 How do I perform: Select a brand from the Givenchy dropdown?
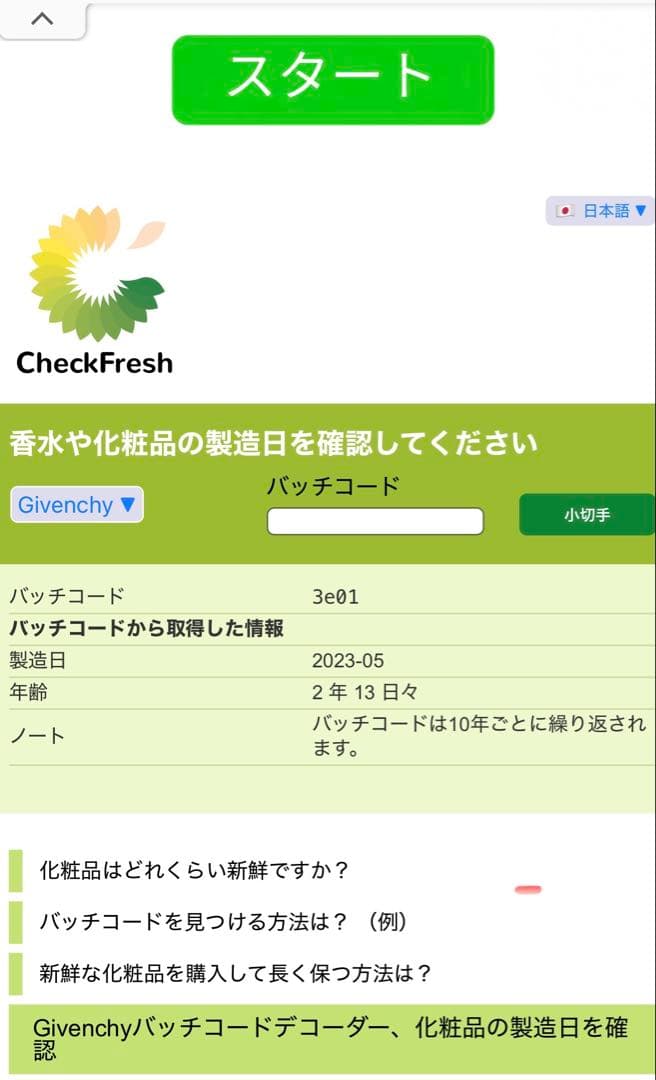click(x=77, y=504)
